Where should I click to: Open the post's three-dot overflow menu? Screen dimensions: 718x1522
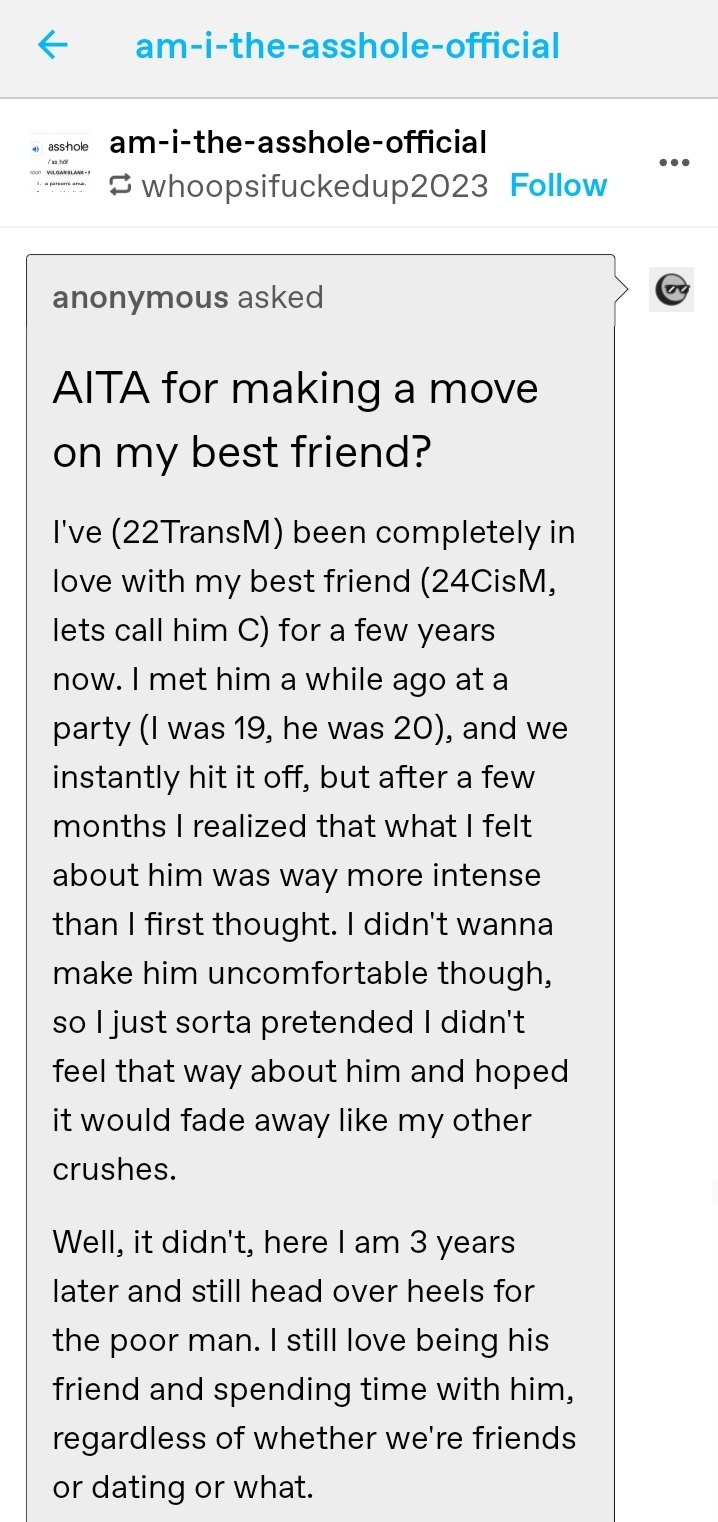coord(674,163)
